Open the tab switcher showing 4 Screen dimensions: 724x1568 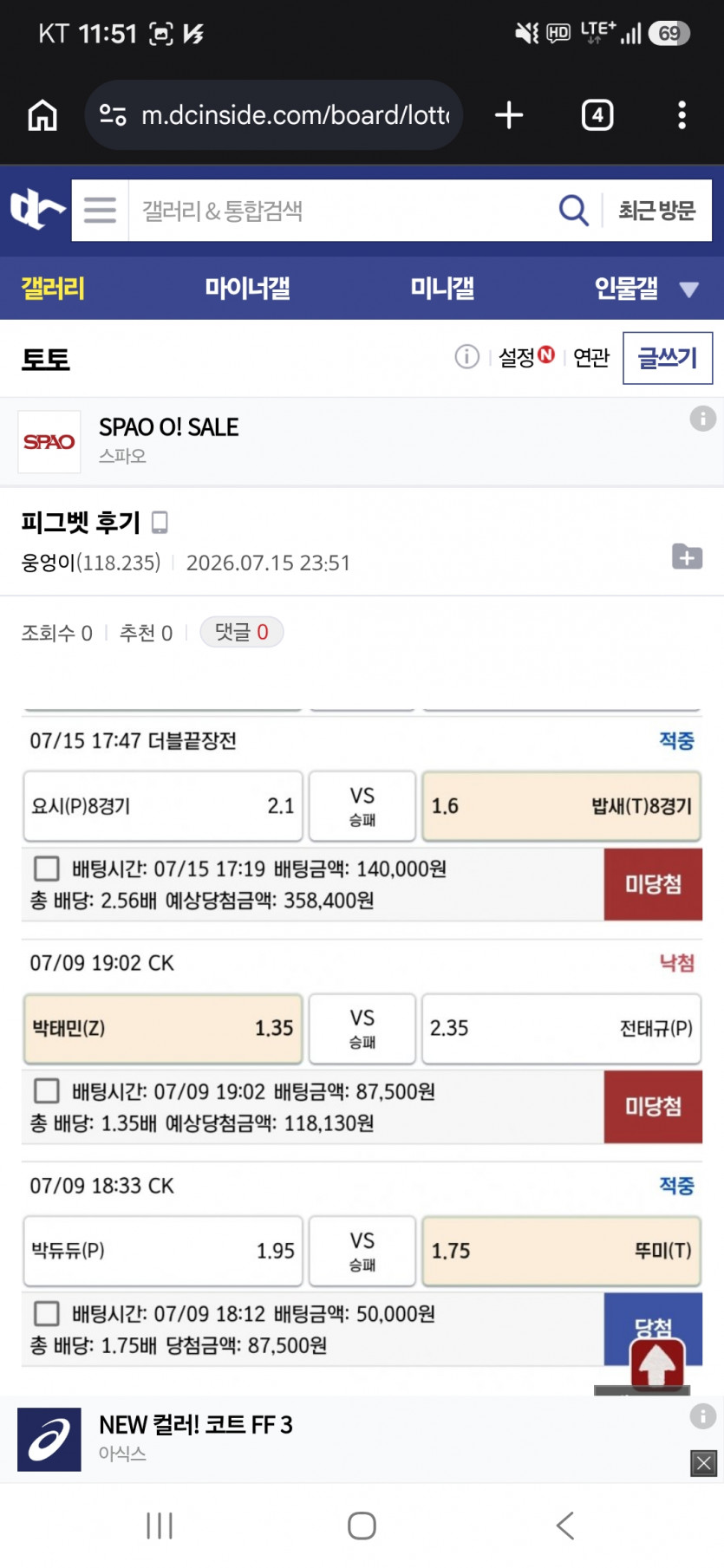597,115
